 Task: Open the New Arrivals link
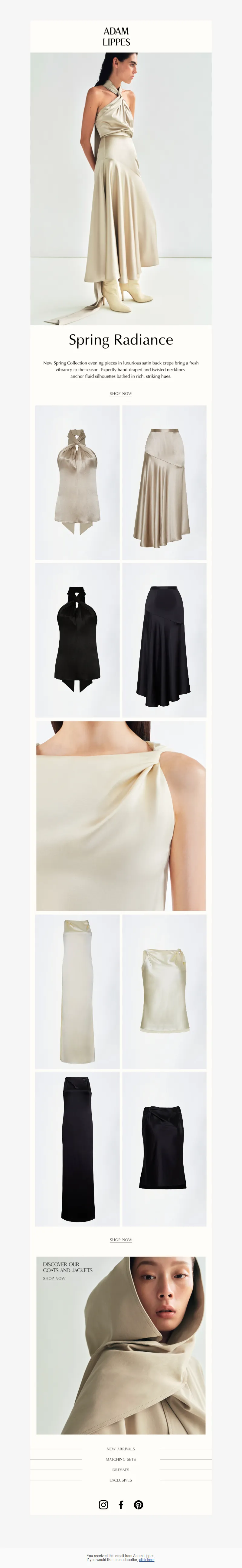click(121, 1449)
